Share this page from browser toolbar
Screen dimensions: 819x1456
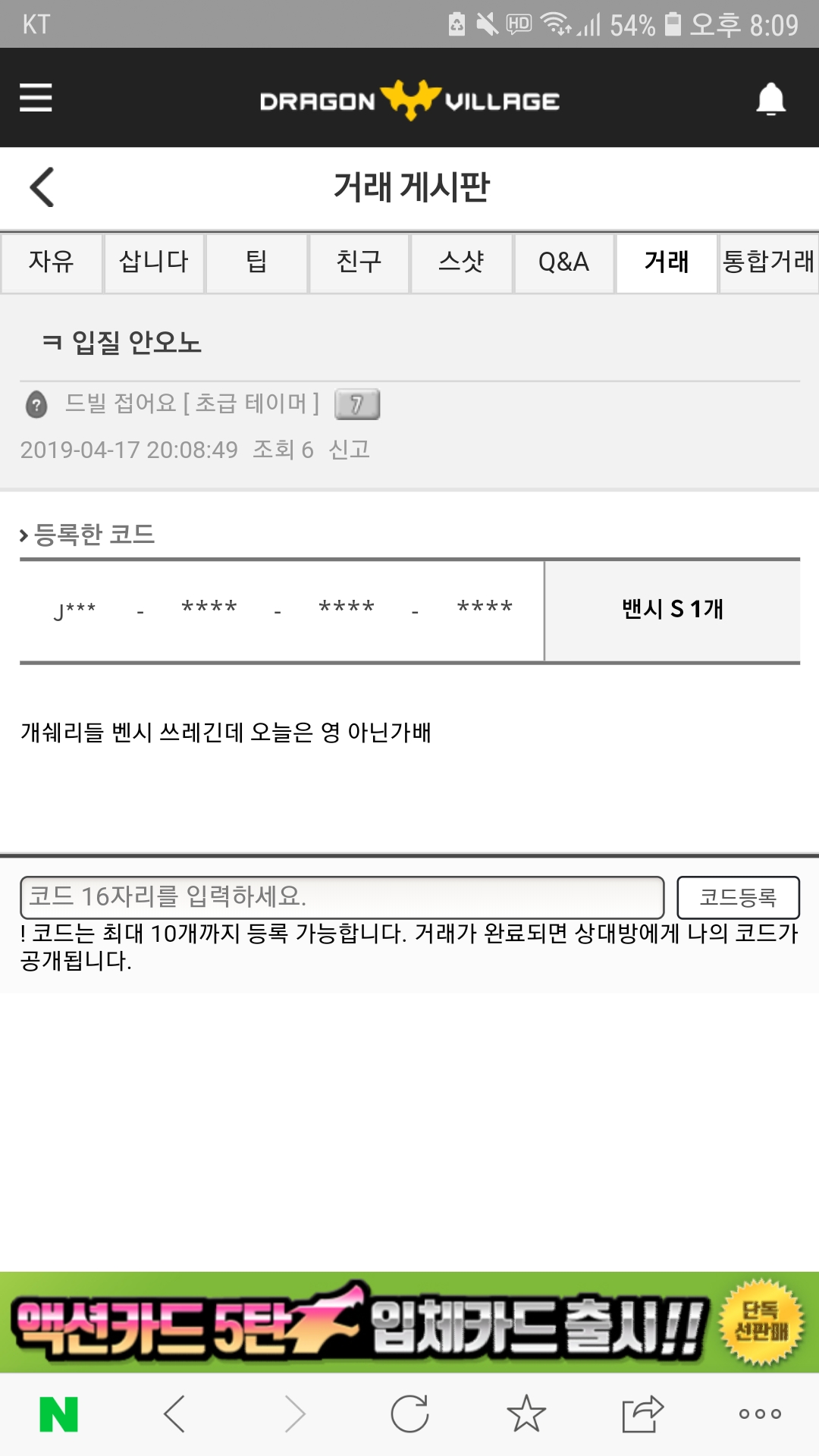coord(642,1414)
